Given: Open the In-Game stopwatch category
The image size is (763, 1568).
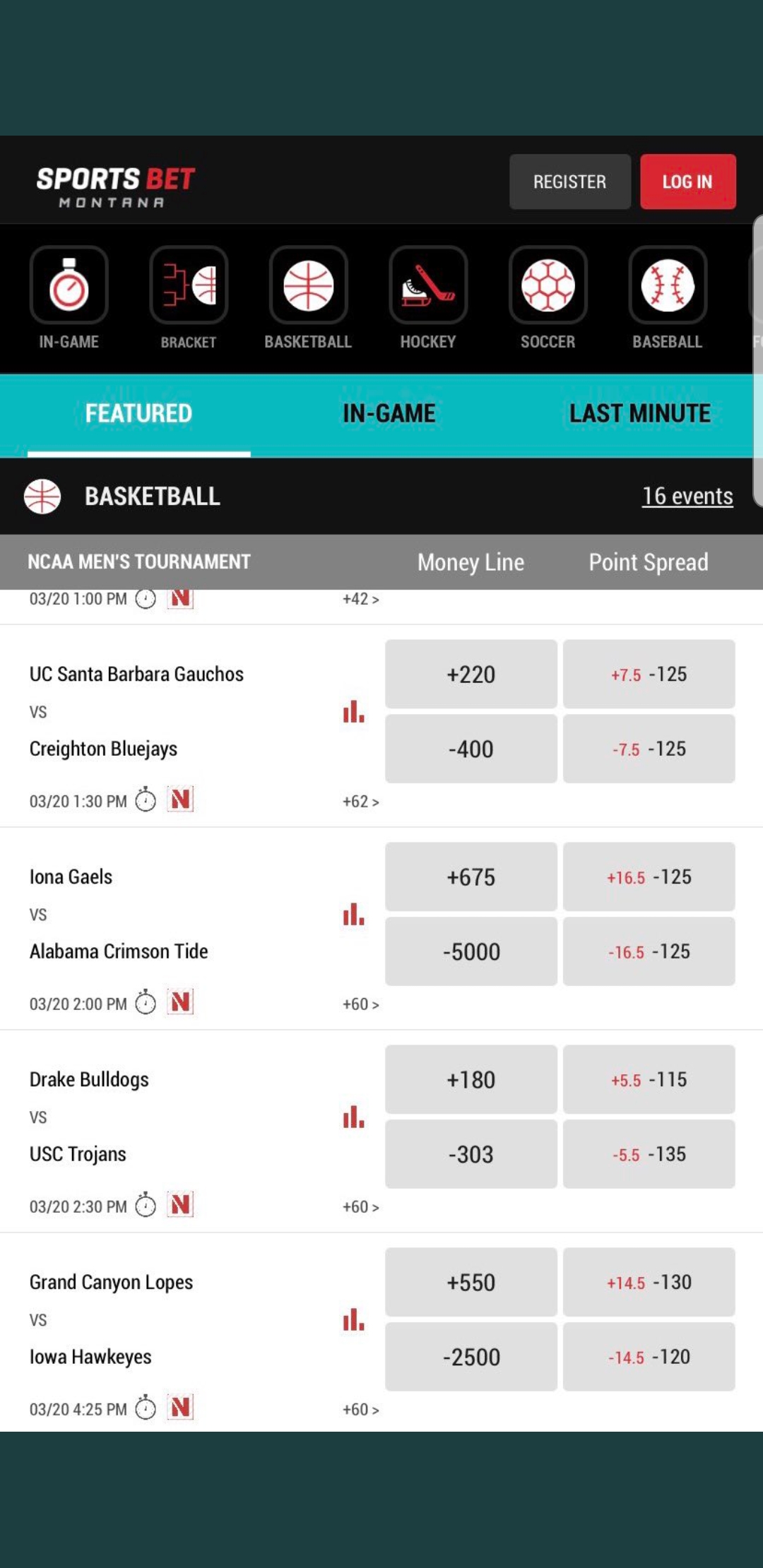Looking at the screenshot, I should coord(69,298).
